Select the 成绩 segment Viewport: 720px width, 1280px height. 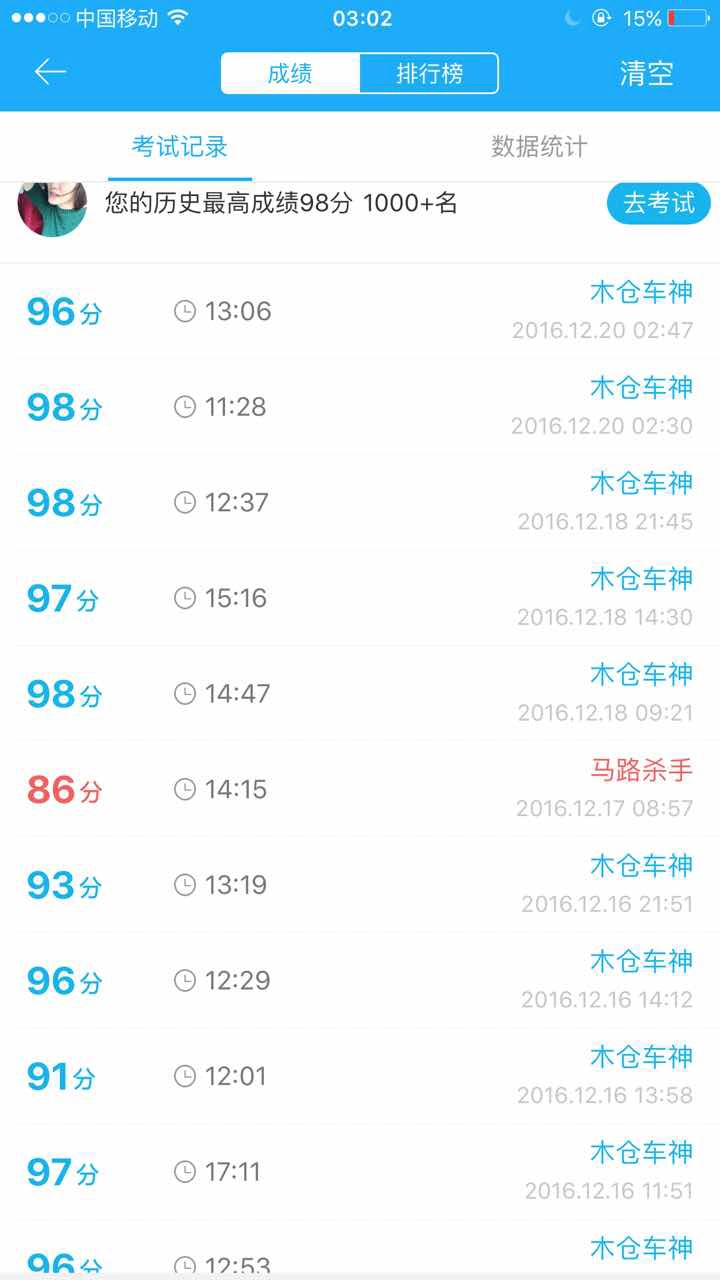(290, 73)
